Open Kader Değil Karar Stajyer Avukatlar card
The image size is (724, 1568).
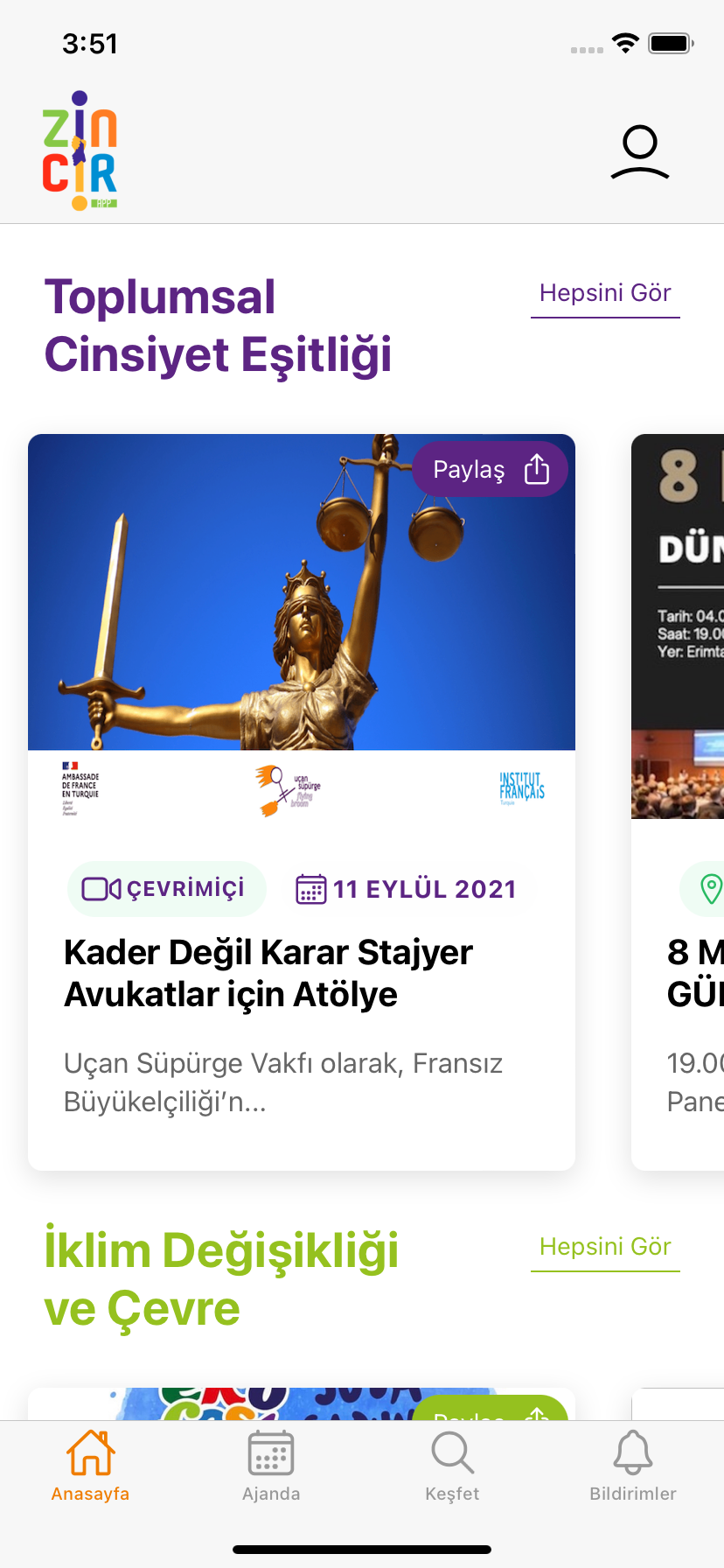[302, 801]
